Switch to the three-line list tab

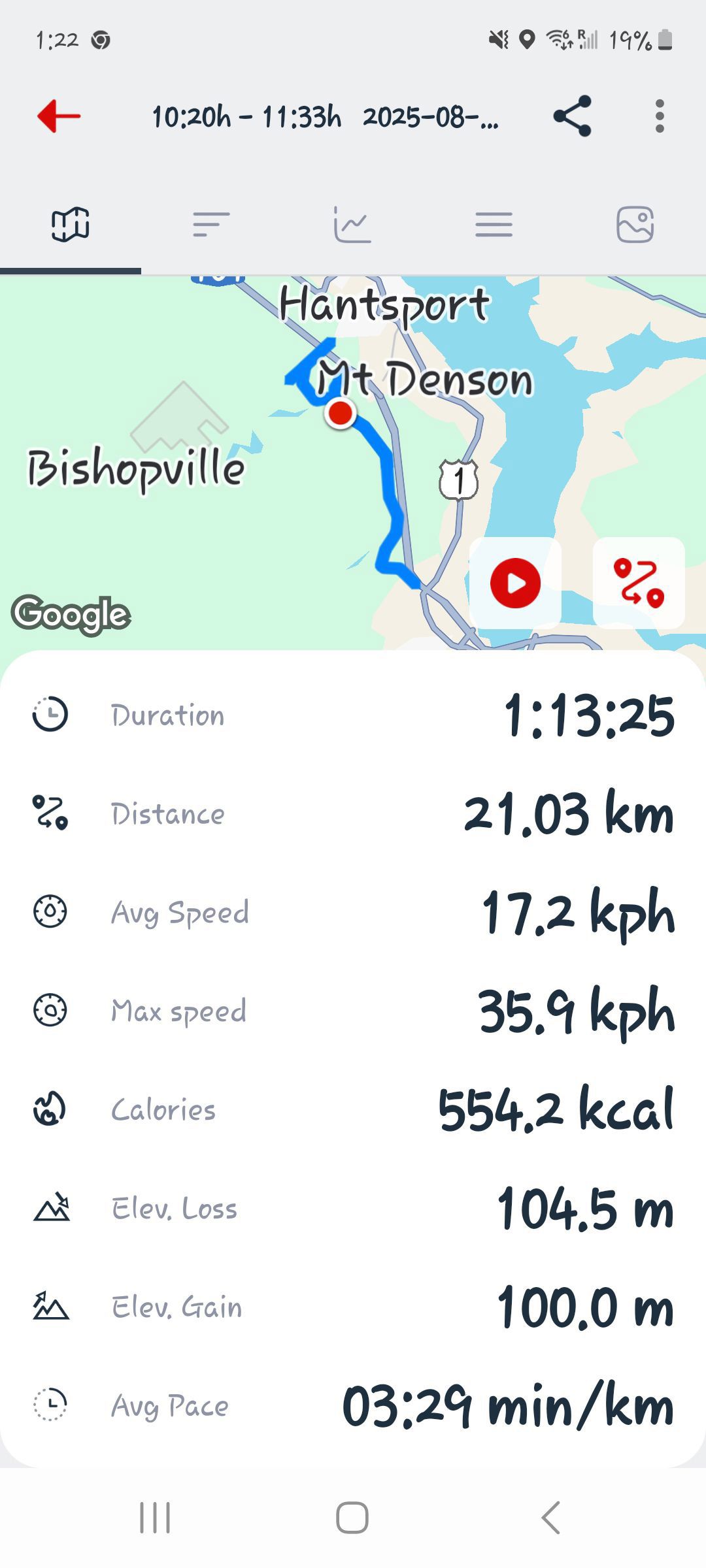pyautogui.click(x=494, y=225)
